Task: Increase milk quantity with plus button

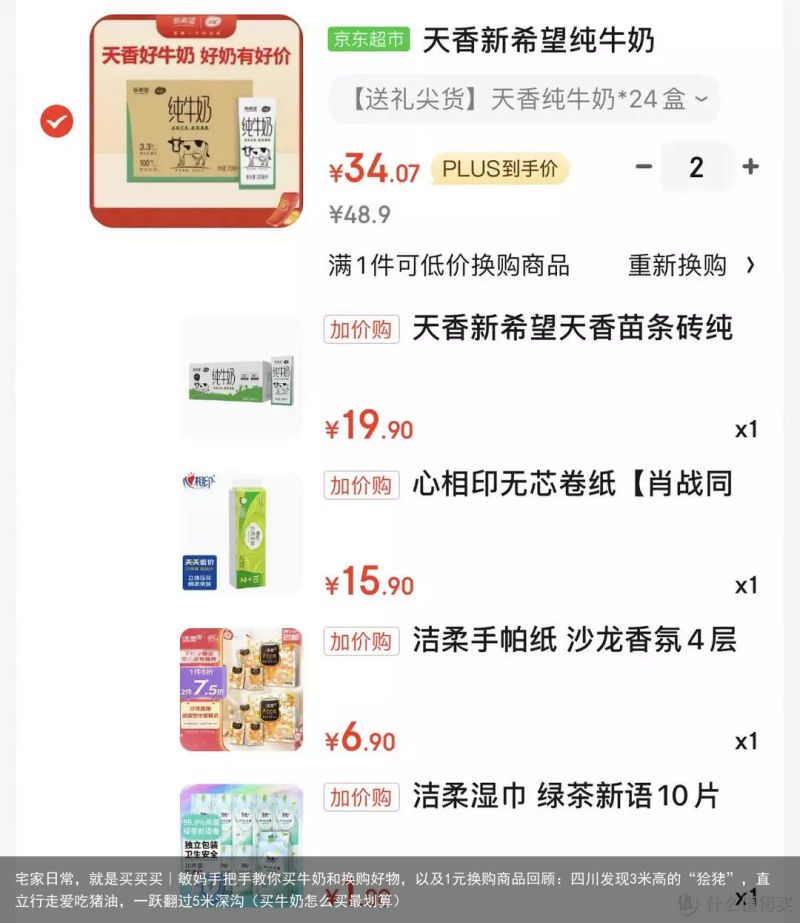Action: pos(751,167)
